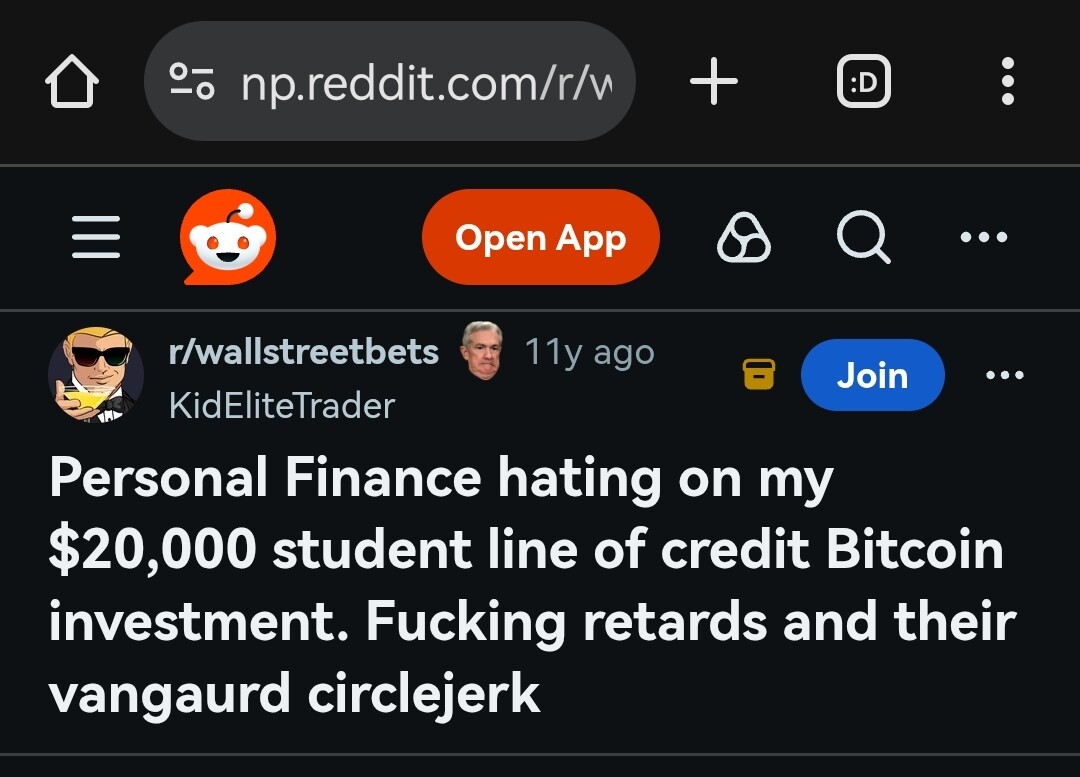The image size is (1080, 777).
Task: Open the browser tab switcher
Action: coord(863,82)
